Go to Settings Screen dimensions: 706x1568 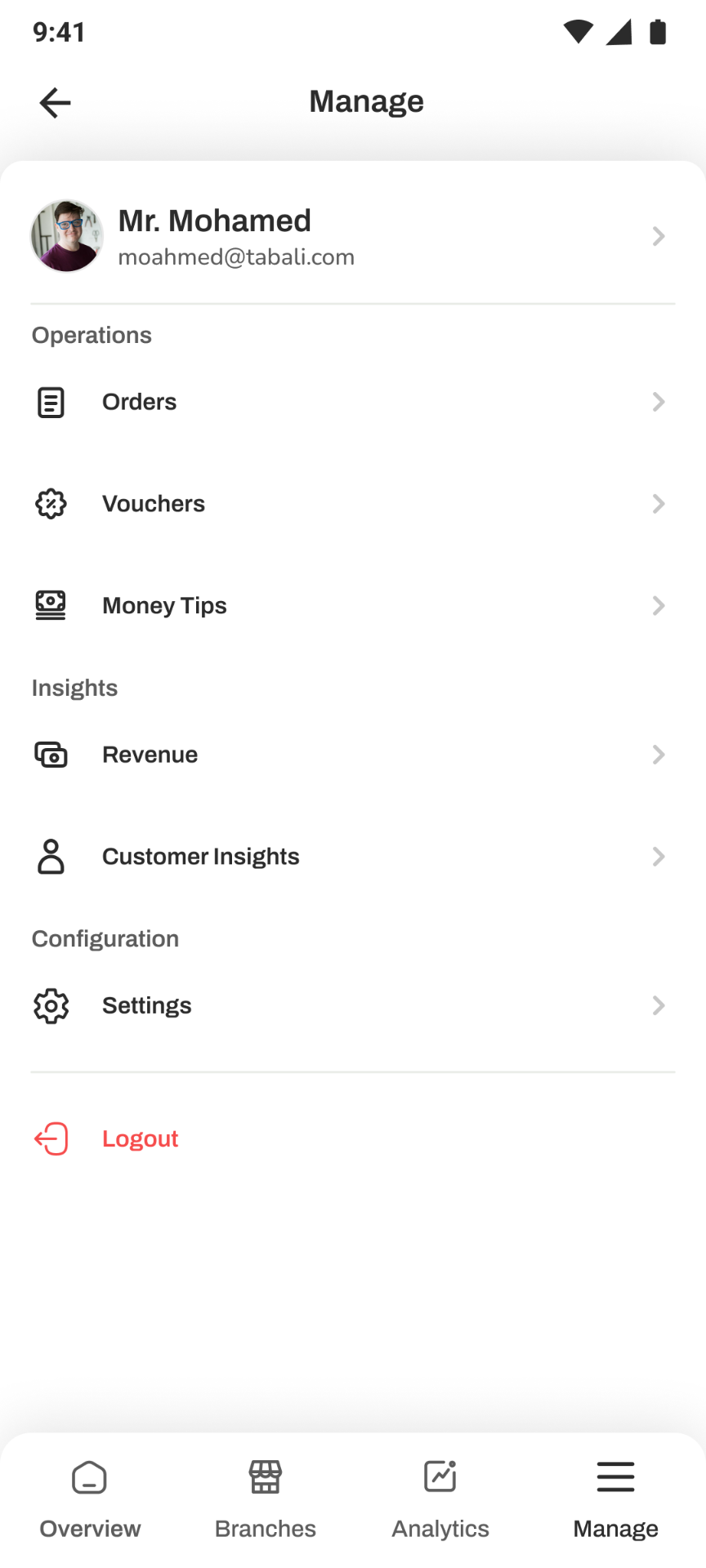pos(353,1005)
